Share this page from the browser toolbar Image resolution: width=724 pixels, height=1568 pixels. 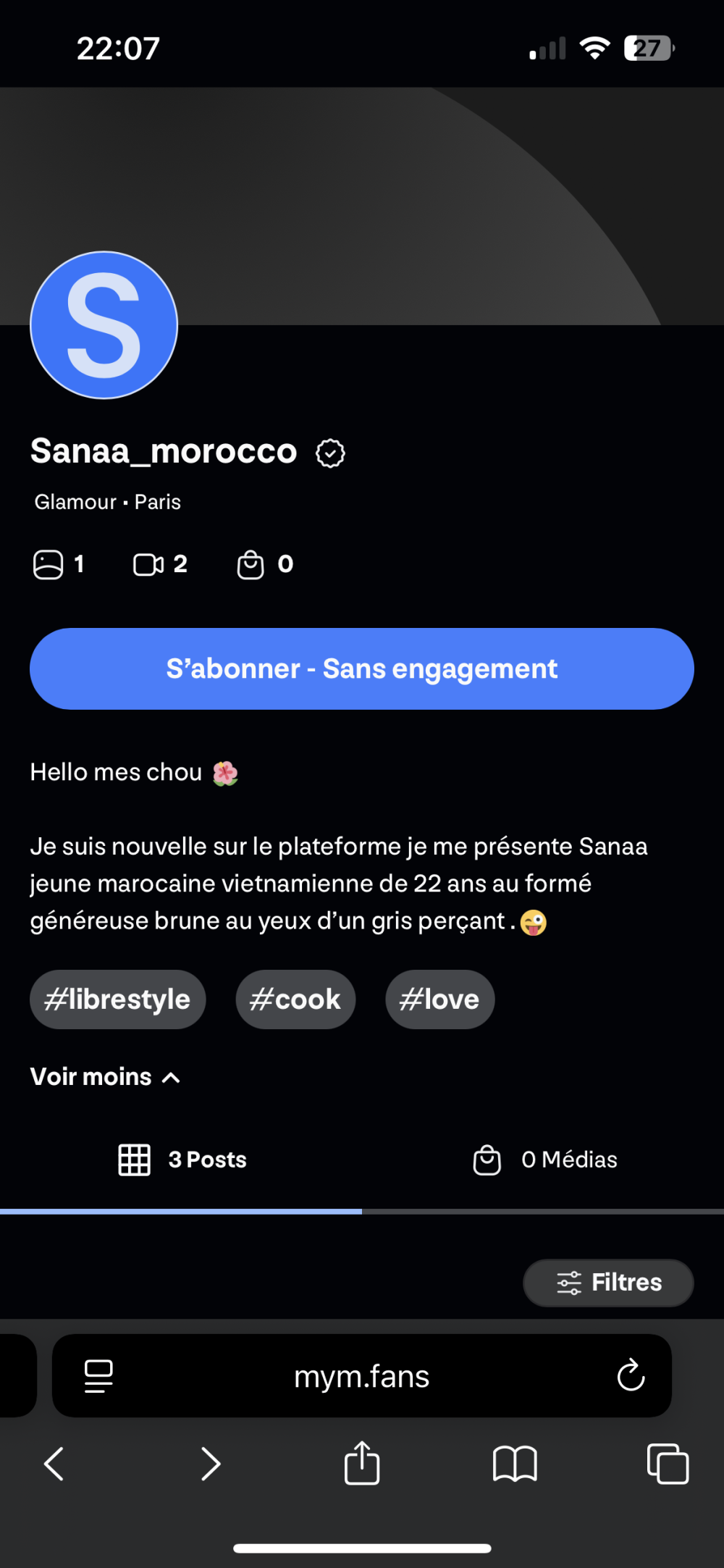click(362, 1463)
